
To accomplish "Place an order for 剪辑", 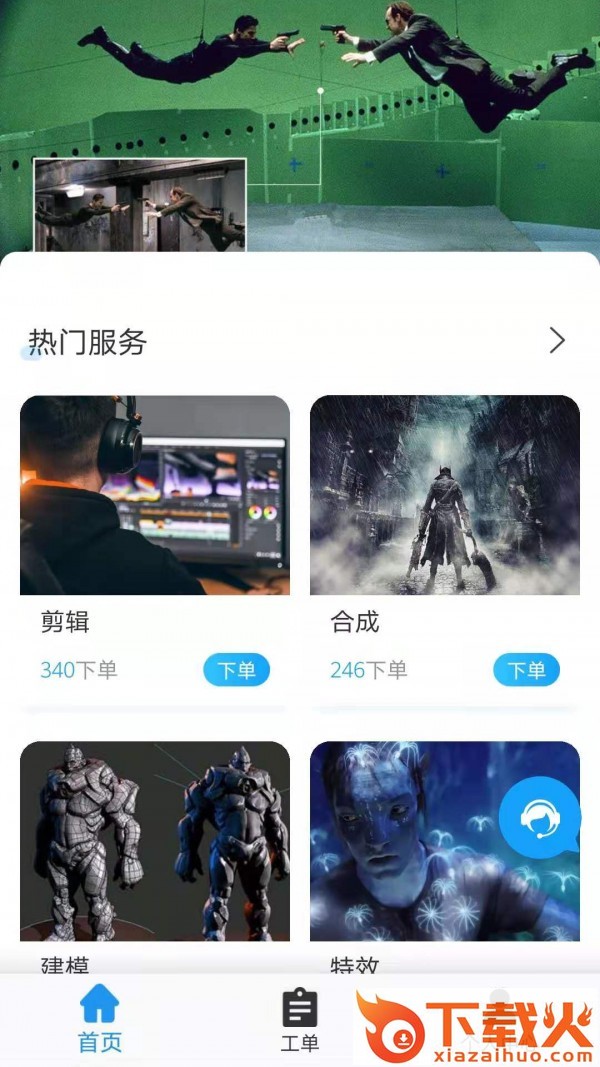I will (x=237, y=670).
